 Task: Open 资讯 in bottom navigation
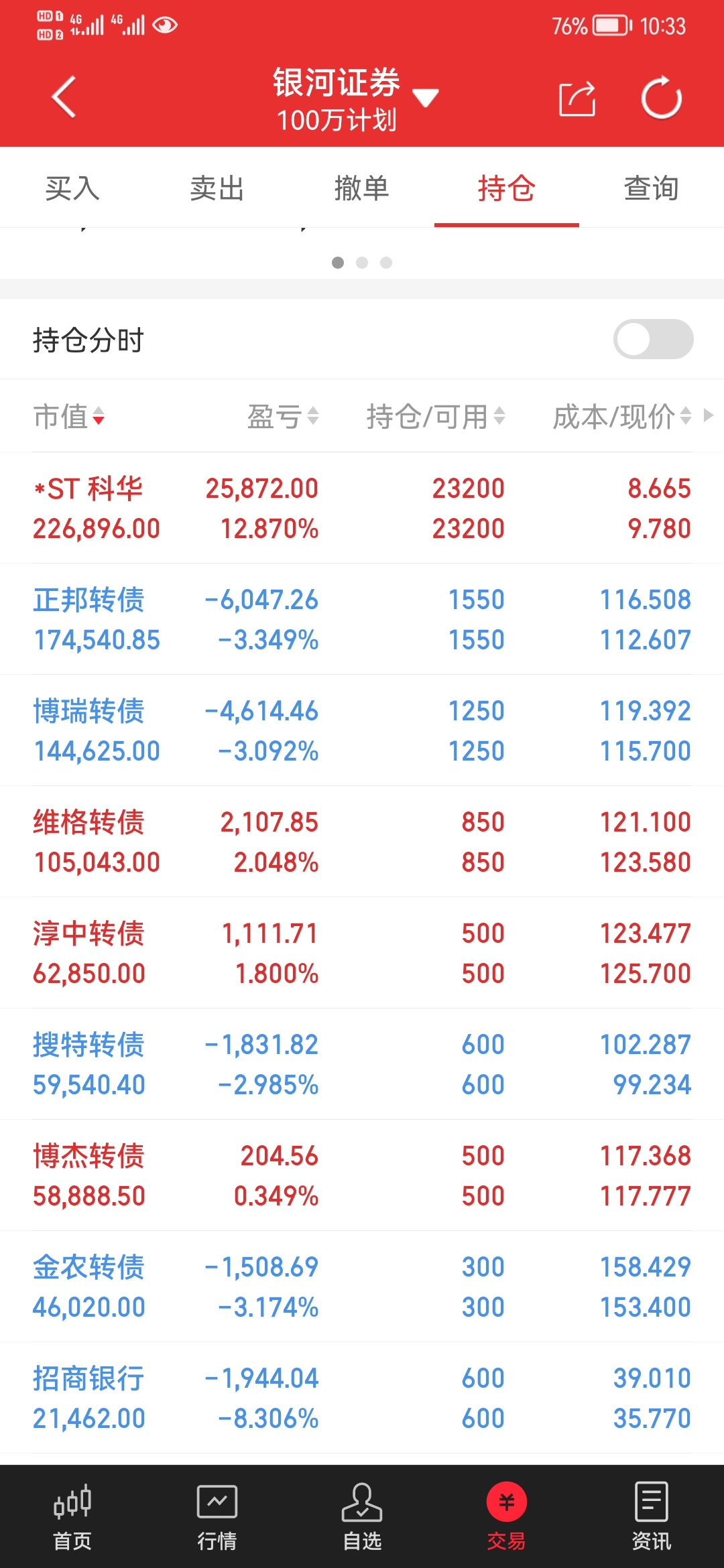(x=652, y=1516)
